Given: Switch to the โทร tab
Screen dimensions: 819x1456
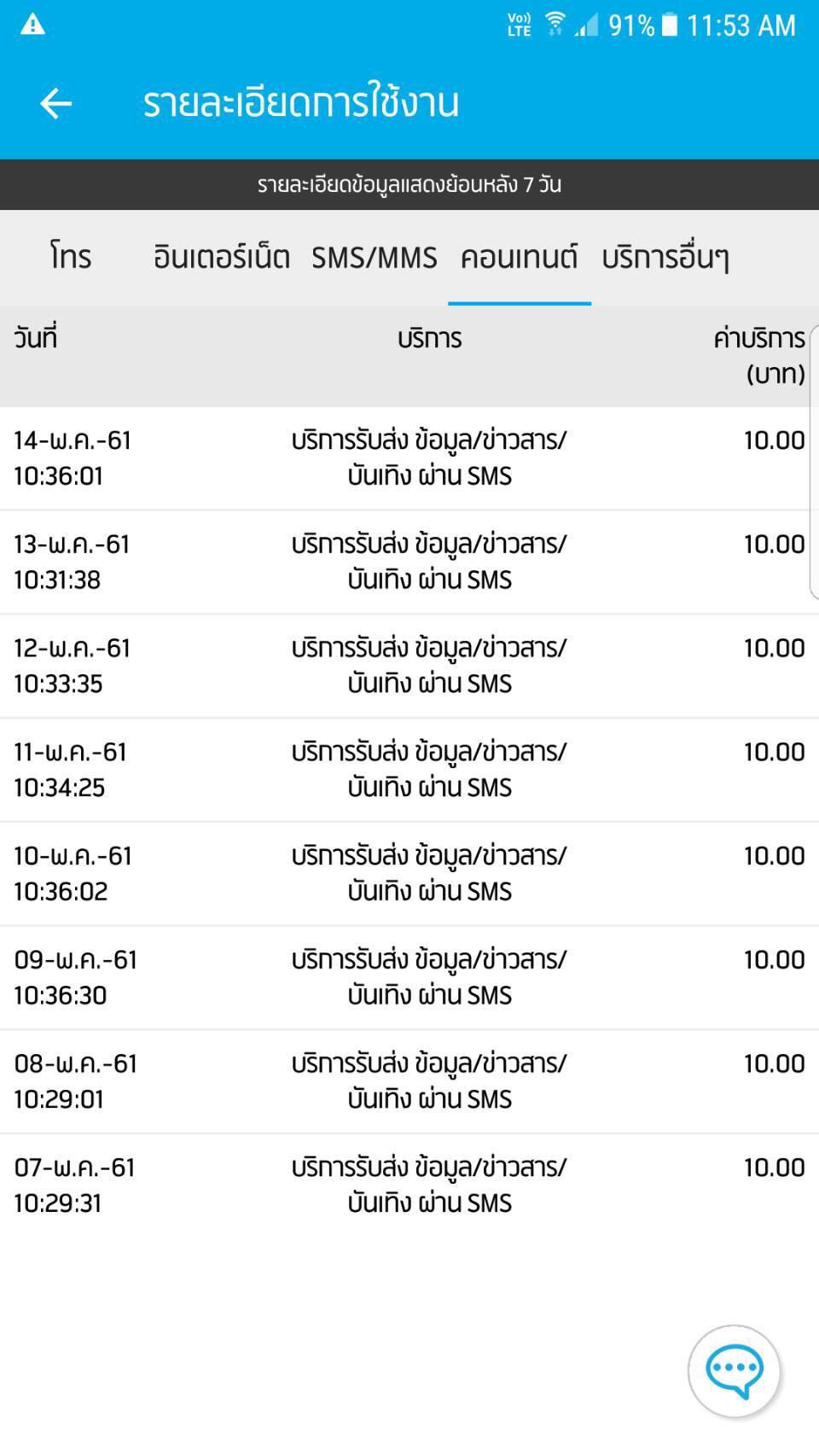Looking at the screenshot, I should (x=71, y=257).
